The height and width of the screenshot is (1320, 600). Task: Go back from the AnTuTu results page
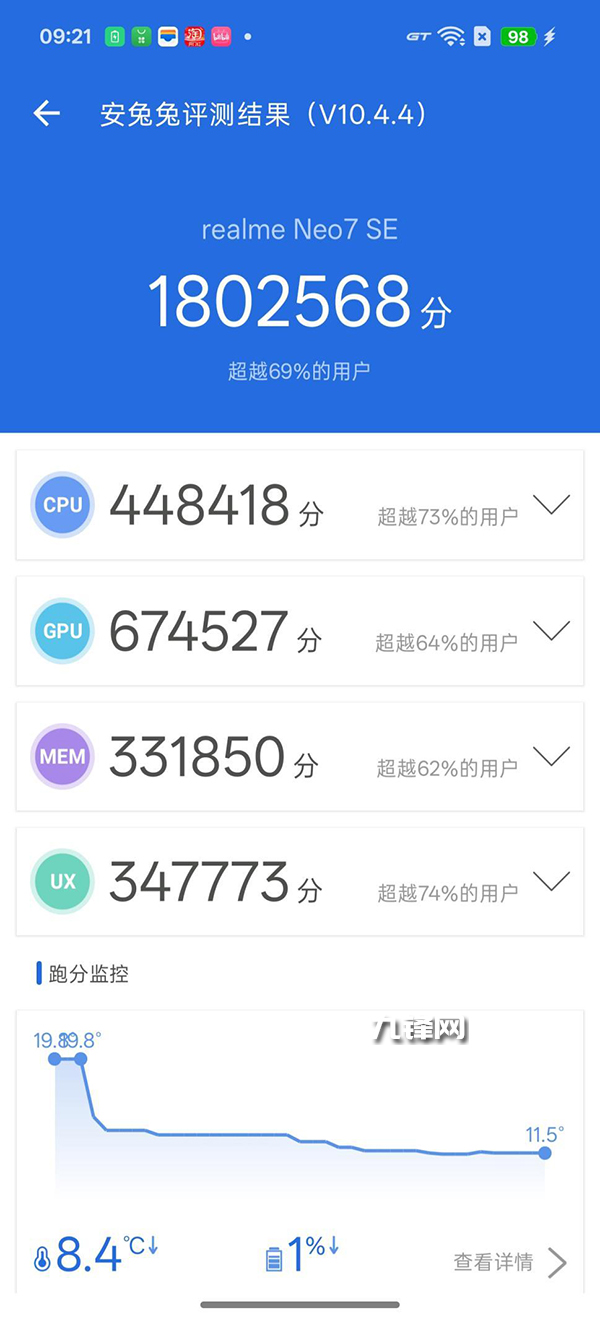pos(46,114)
